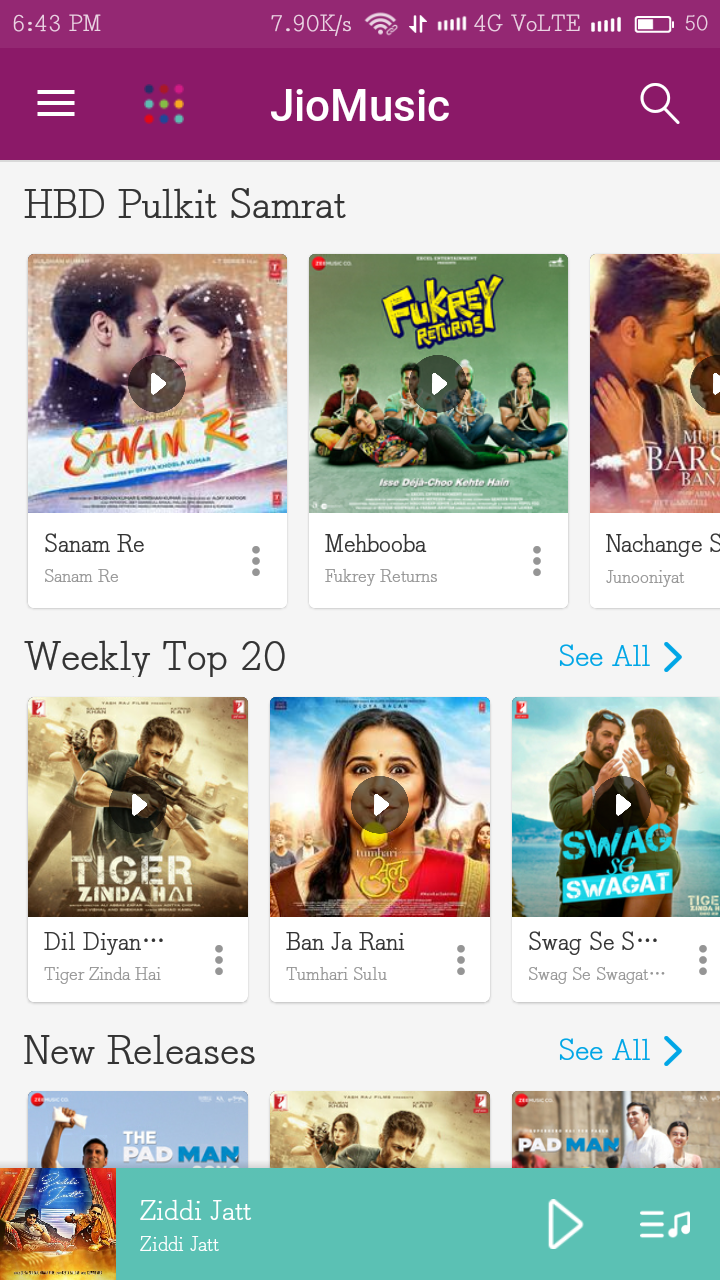
Task: See all New Releases
Action: pos(620,1051)
